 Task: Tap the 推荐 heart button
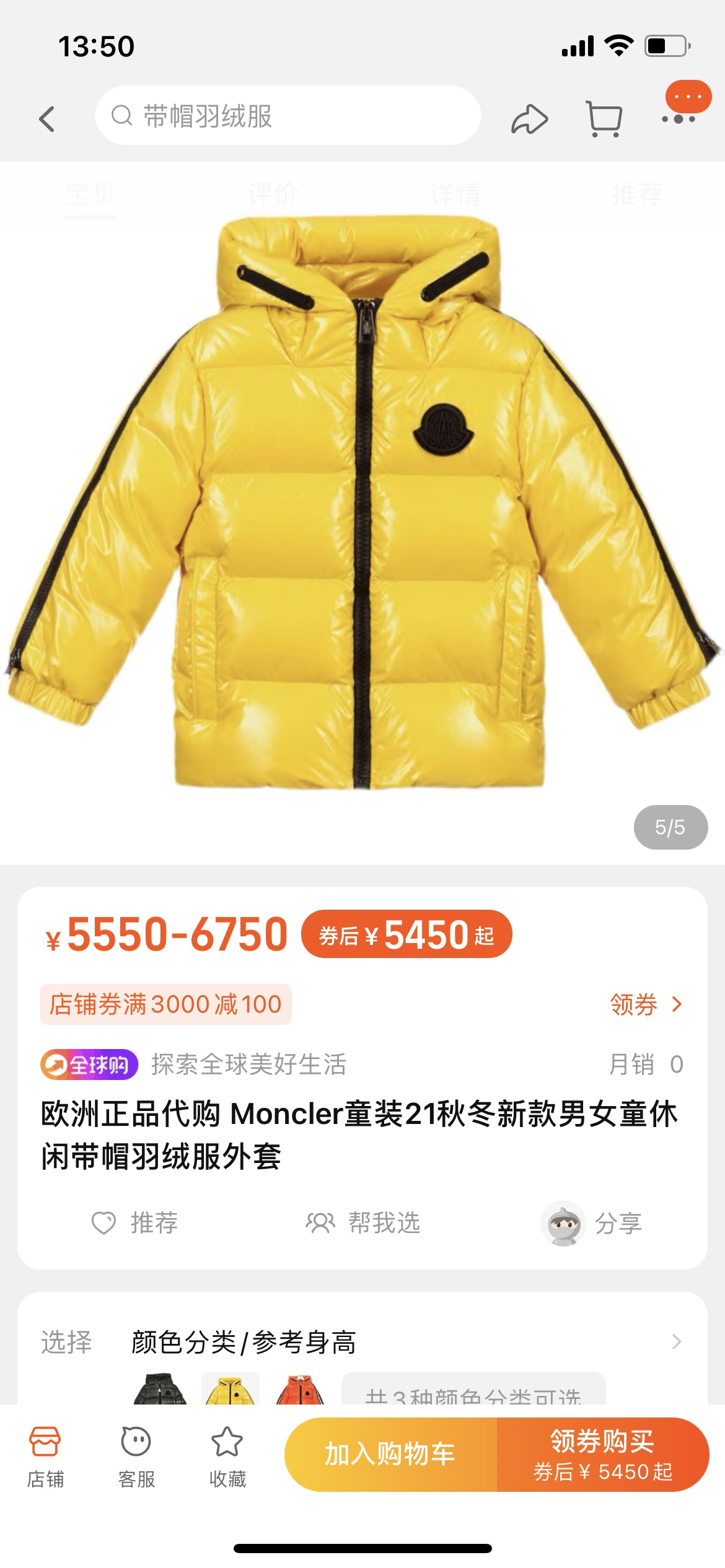pos(135,1223)
